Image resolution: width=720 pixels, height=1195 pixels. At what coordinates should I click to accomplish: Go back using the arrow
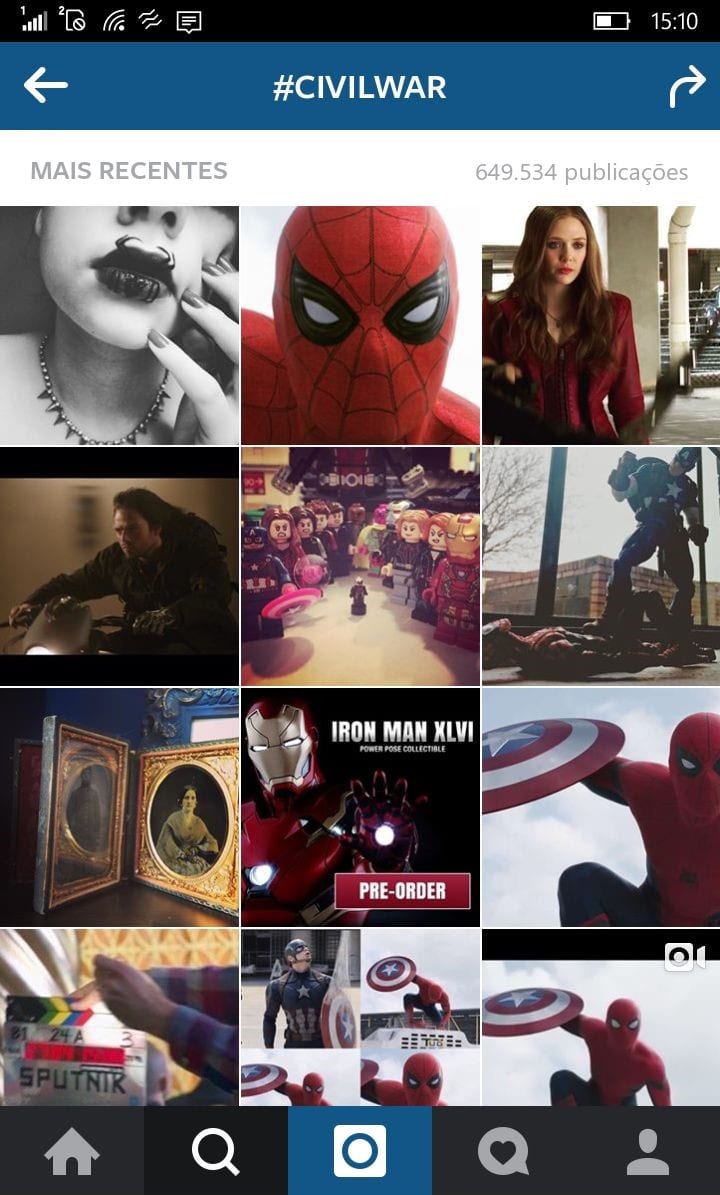[x=46, y=86]
